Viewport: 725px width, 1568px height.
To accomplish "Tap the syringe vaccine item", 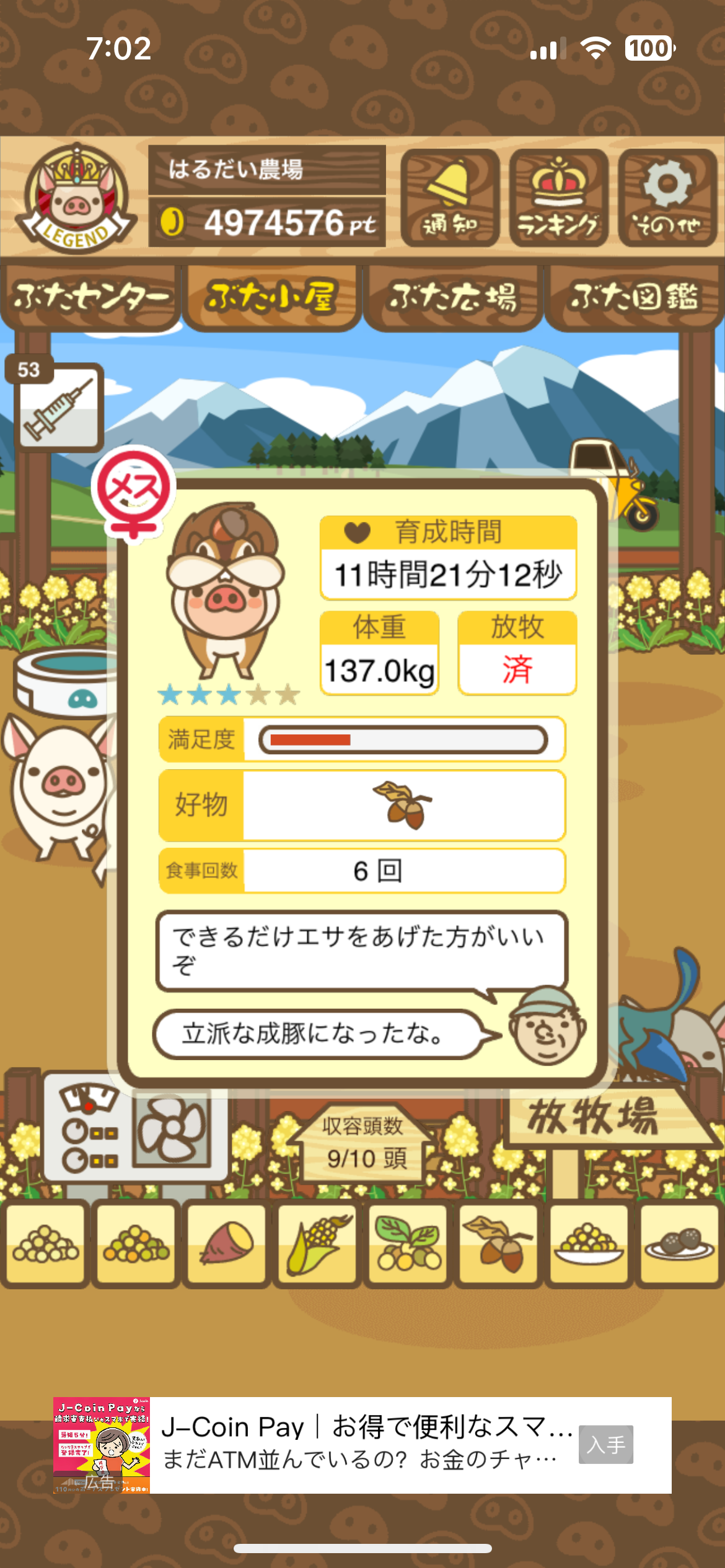I will pos(59,407).
